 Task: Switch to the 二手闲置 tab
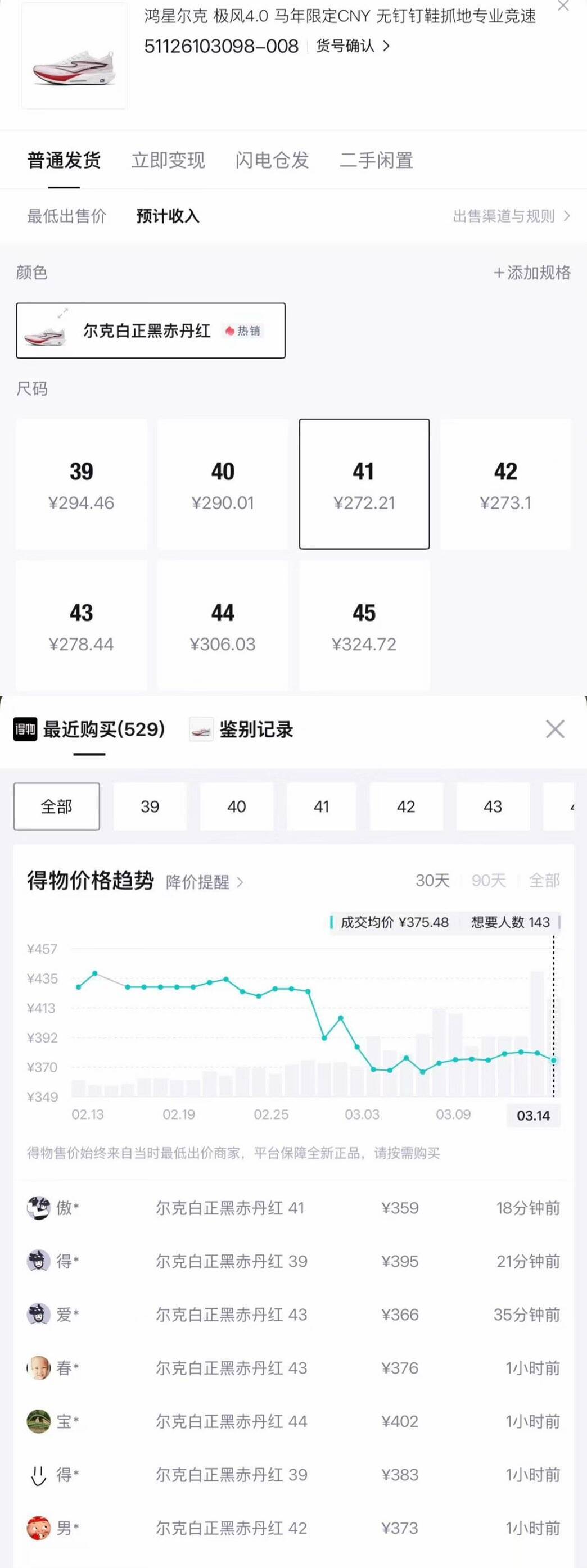click(376, 160)
